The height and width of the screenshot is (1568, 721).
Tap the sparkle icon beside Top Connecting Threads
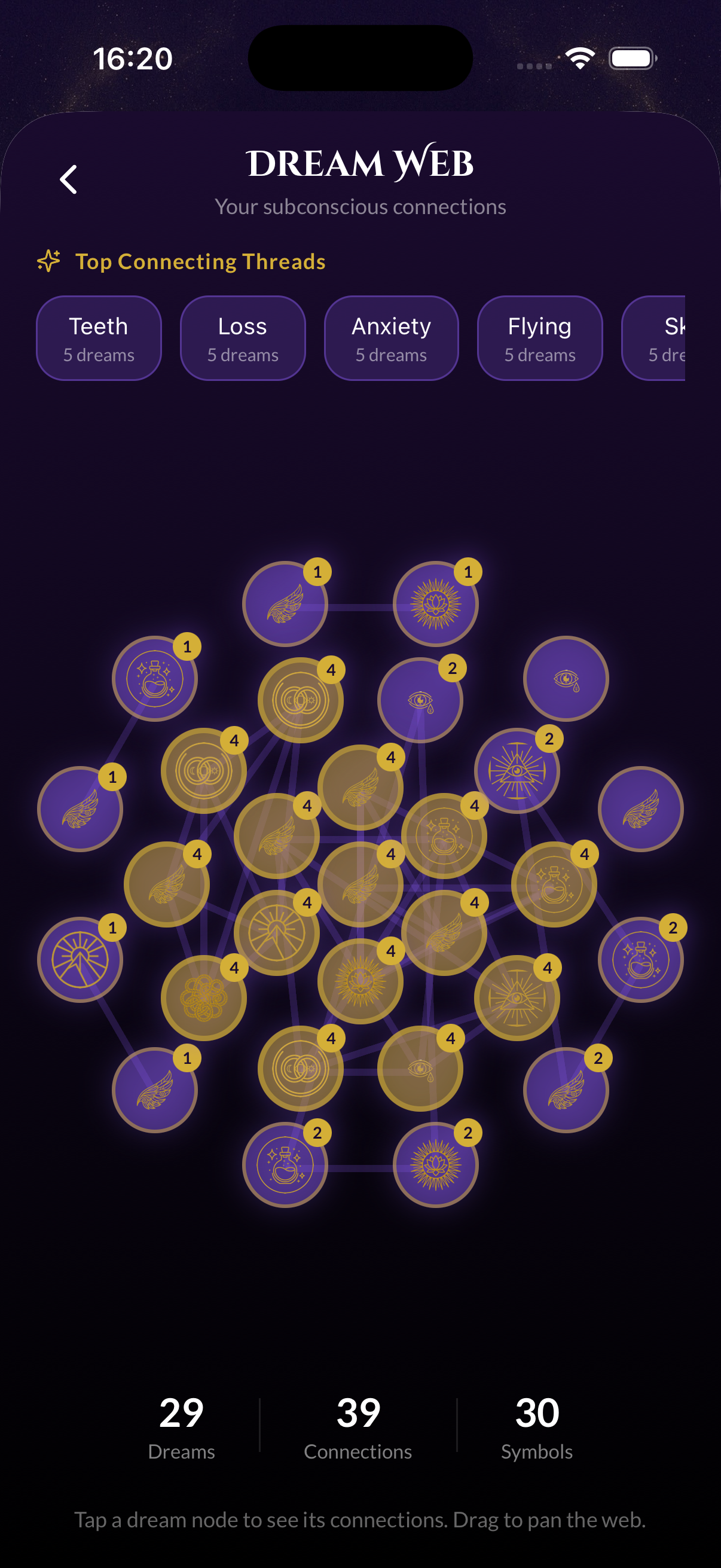coord(48,262)
